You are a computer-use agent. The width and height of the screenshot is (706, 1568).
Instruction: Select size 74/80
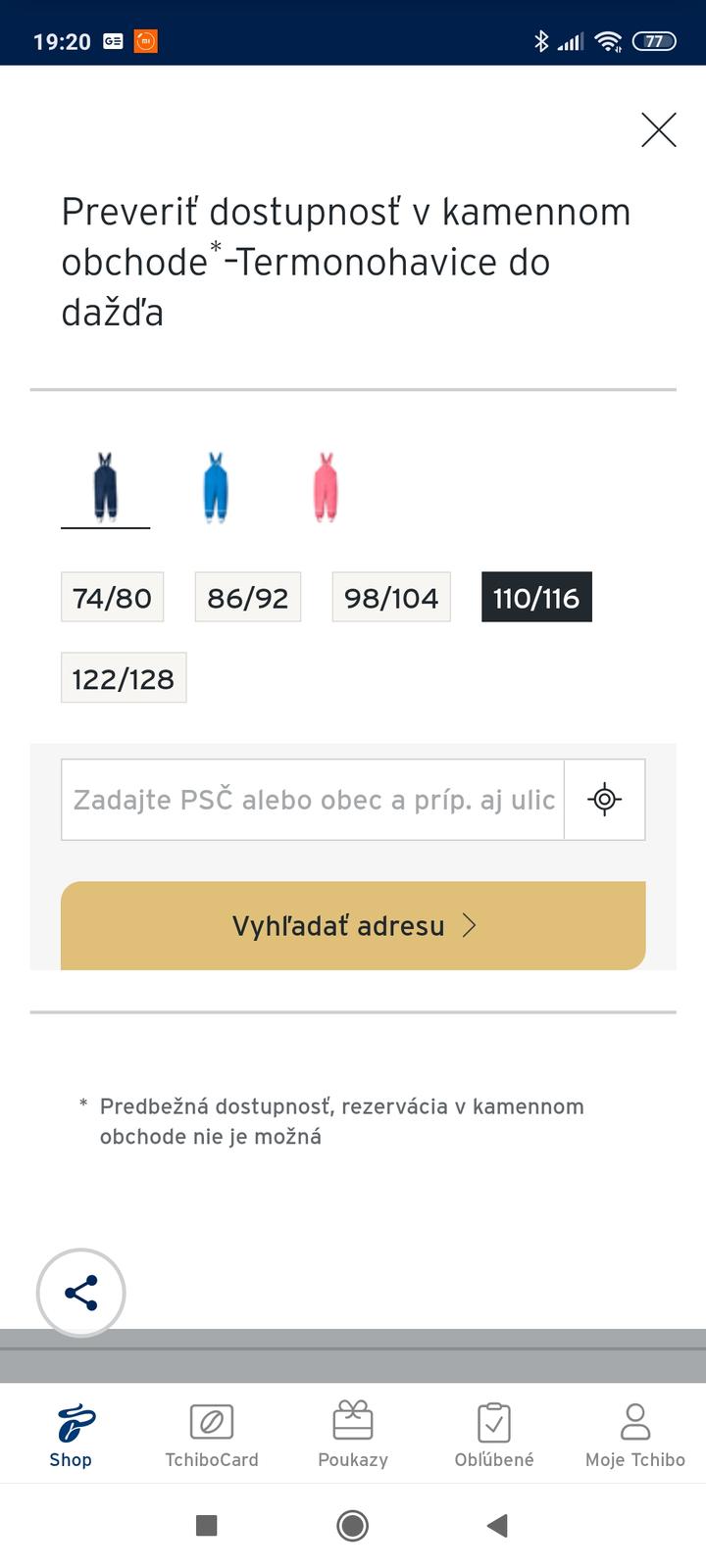point(112,598)
